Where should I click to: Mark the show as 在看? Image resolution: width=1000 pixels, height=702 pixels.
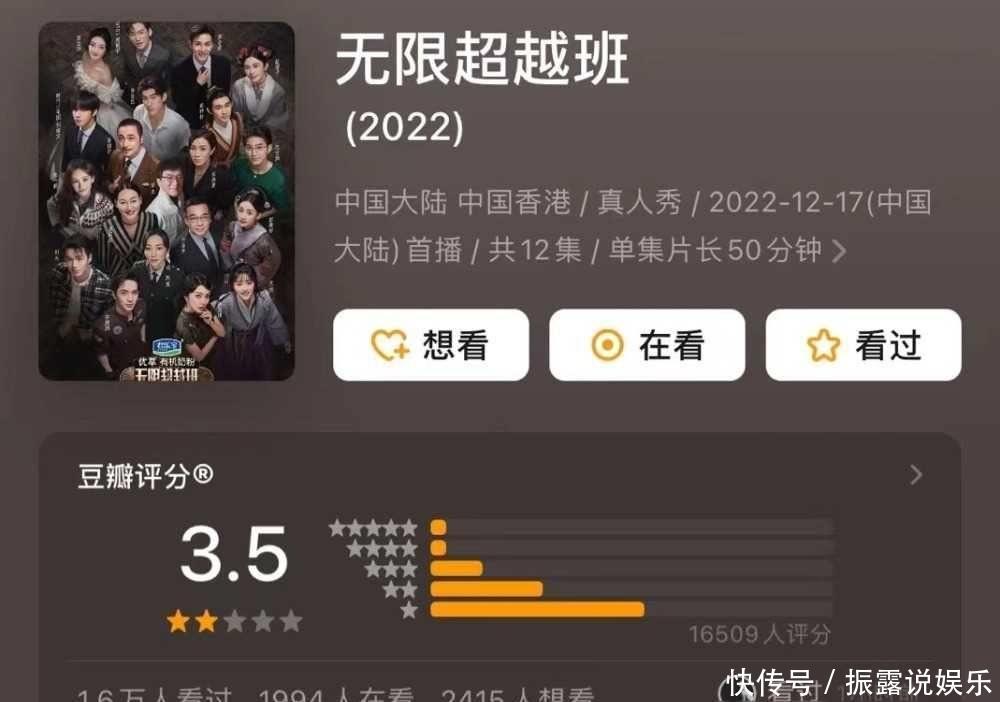pos(647,345)
